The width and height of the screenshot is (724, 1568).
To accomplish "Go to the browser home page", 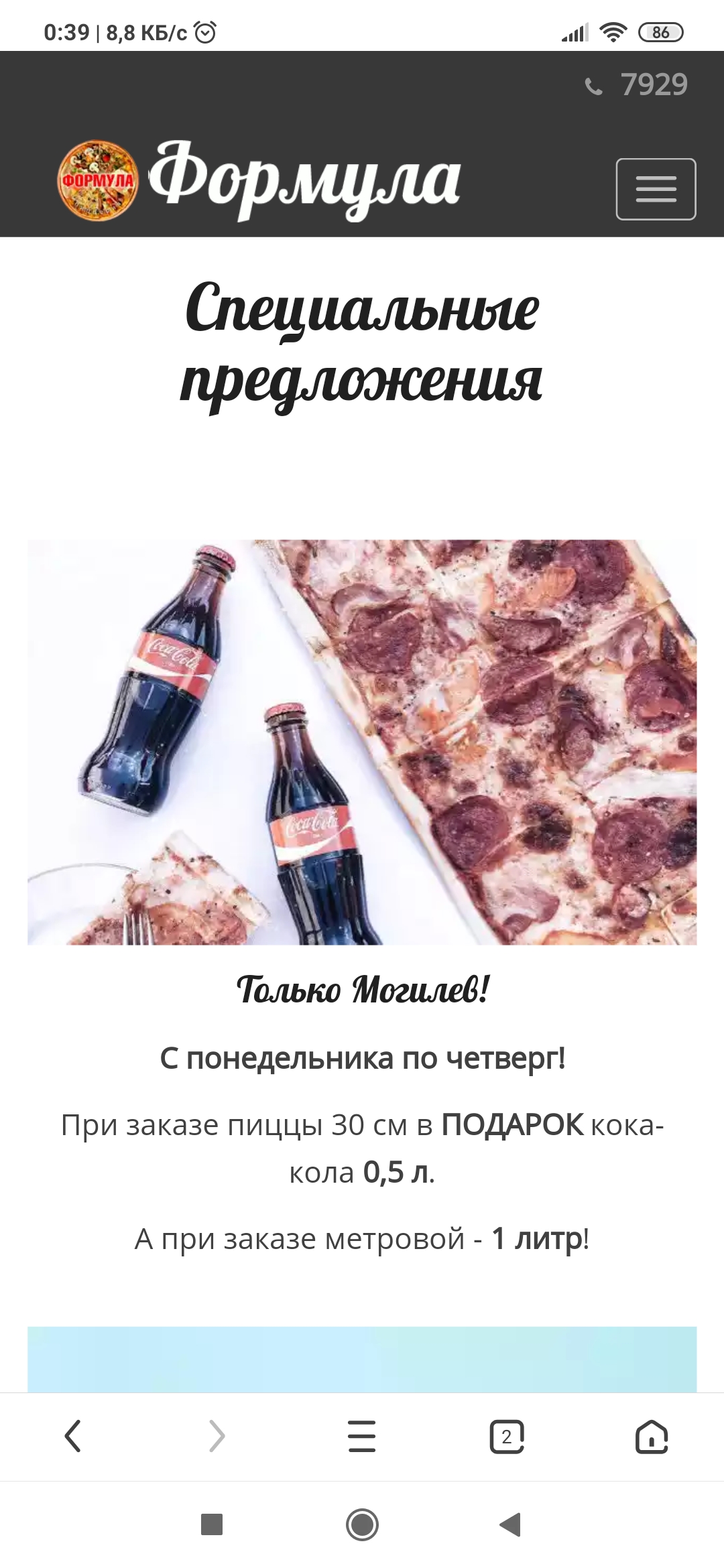I will tap(652, 1436).
